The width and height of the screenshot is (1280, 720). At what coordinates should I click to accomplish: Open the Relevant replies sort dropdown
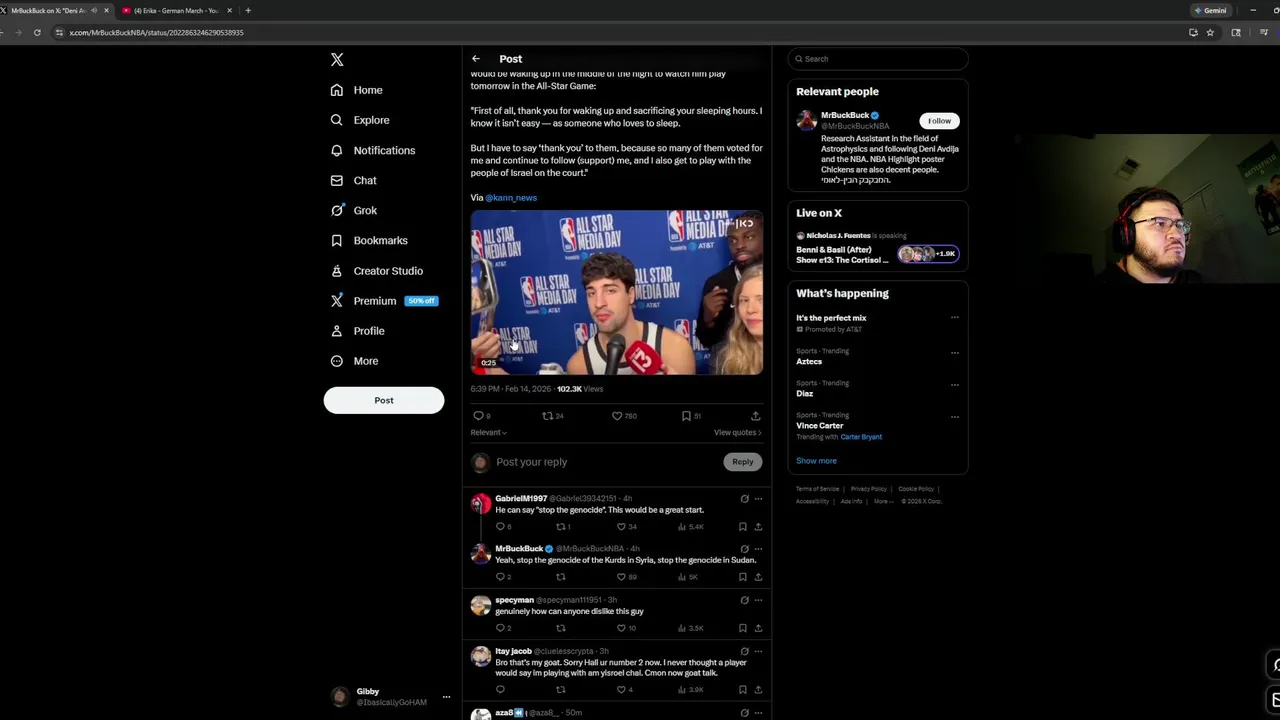click(488, 433)
